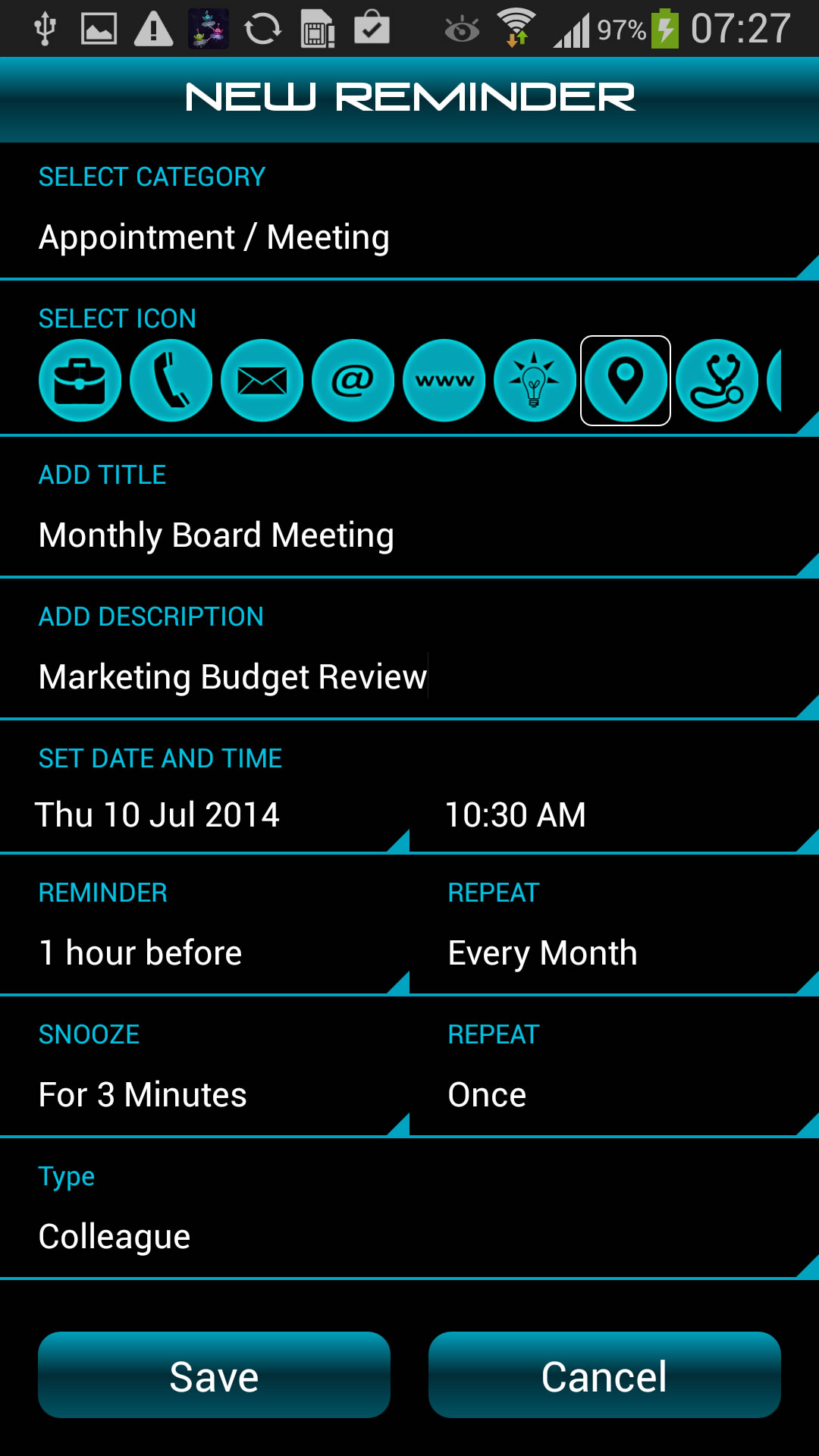Choose the stethoscope doctor icon

(717, 381)
